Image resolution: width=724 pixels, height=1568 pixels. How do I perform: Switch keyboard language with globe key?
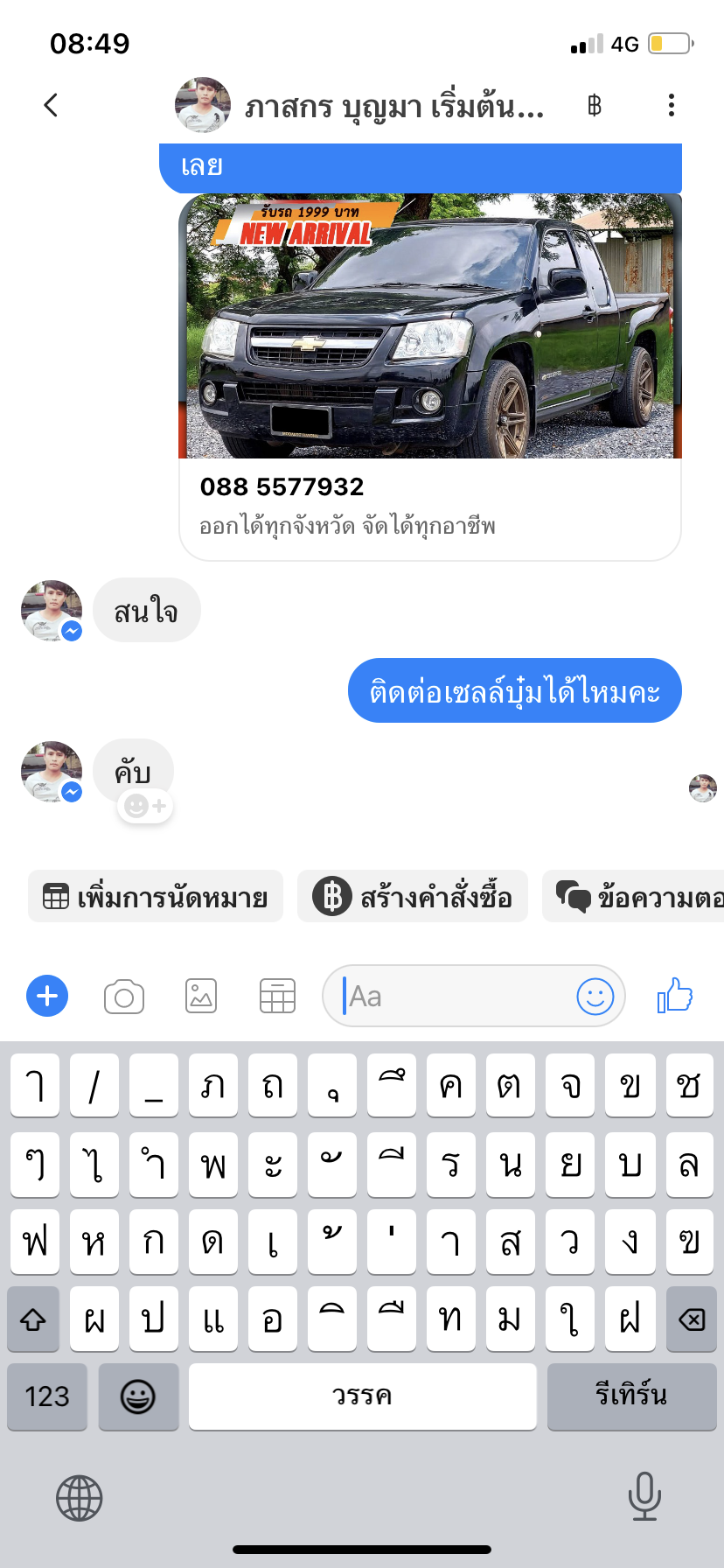pyautogui.click(x=80, y=1498)
